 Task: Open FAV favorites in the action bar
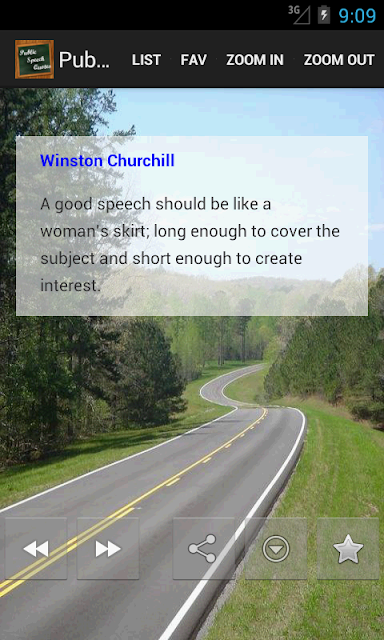[193, 60]
